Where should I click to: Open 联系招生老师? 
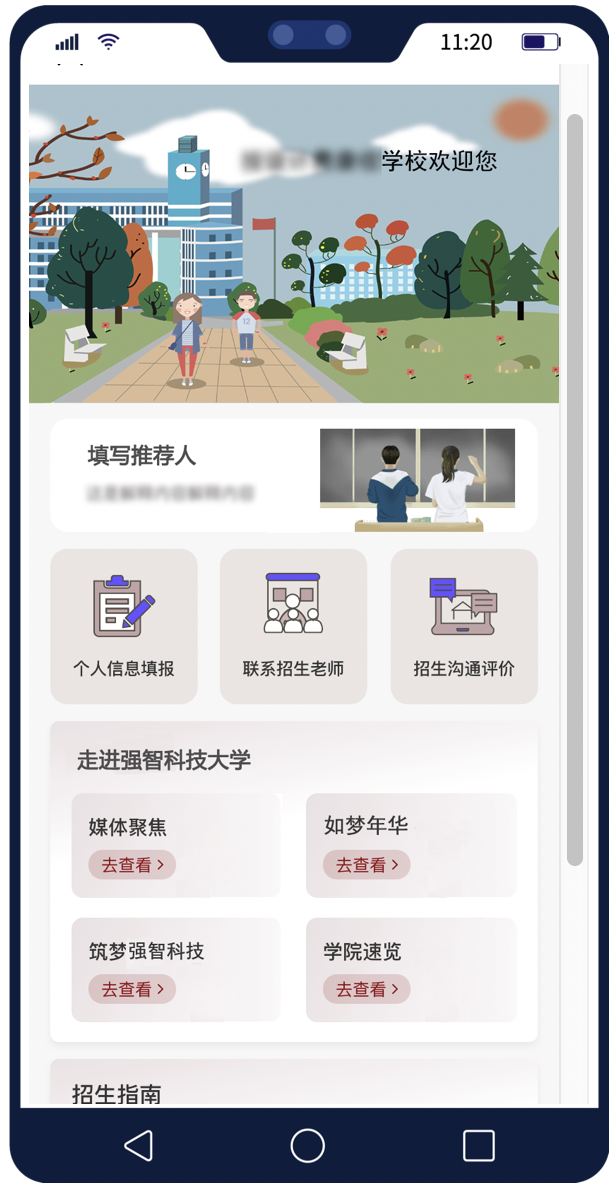[x=293, y=626]
